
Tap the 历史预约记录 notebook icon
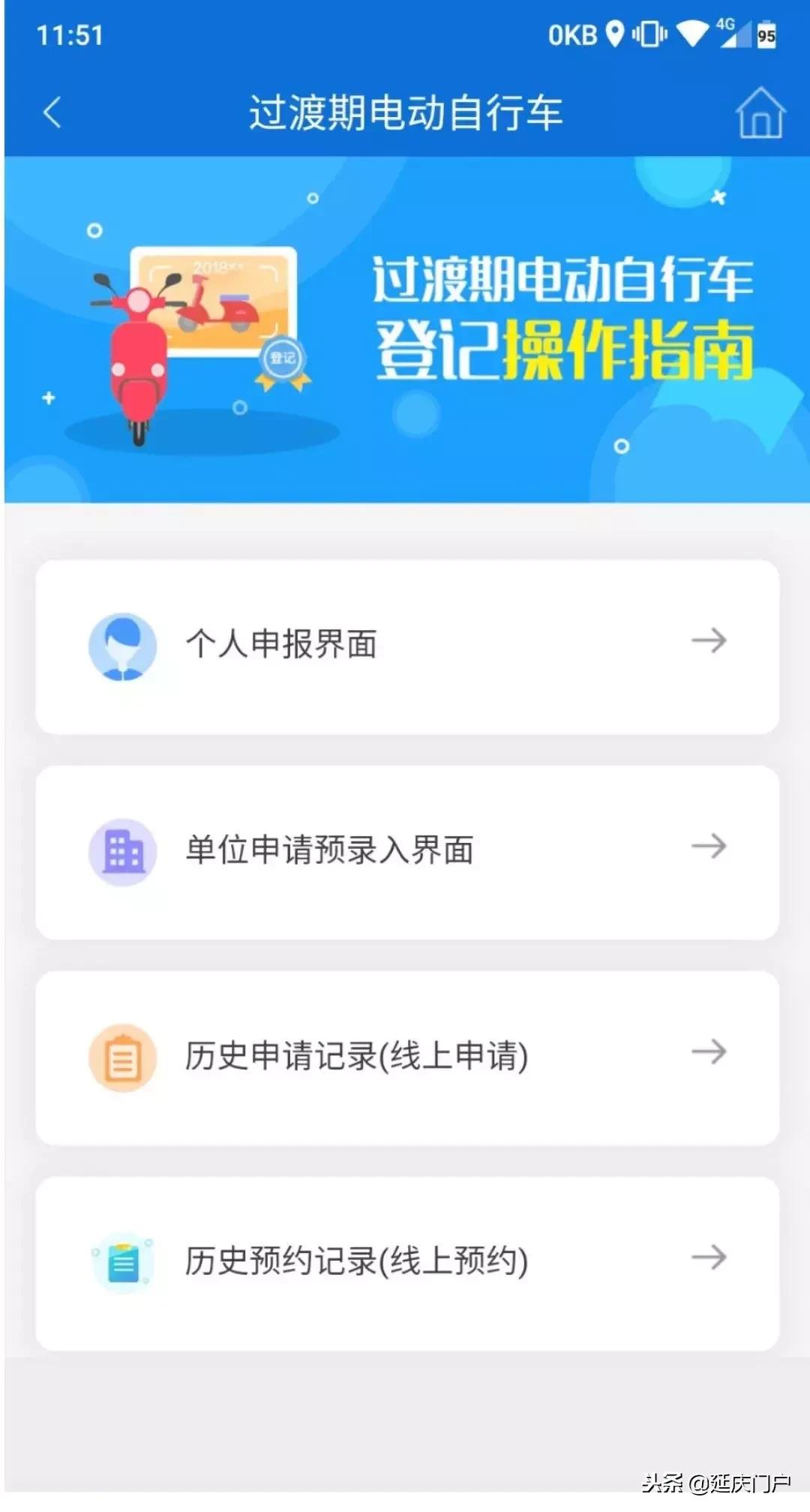tap(124, 1260)
